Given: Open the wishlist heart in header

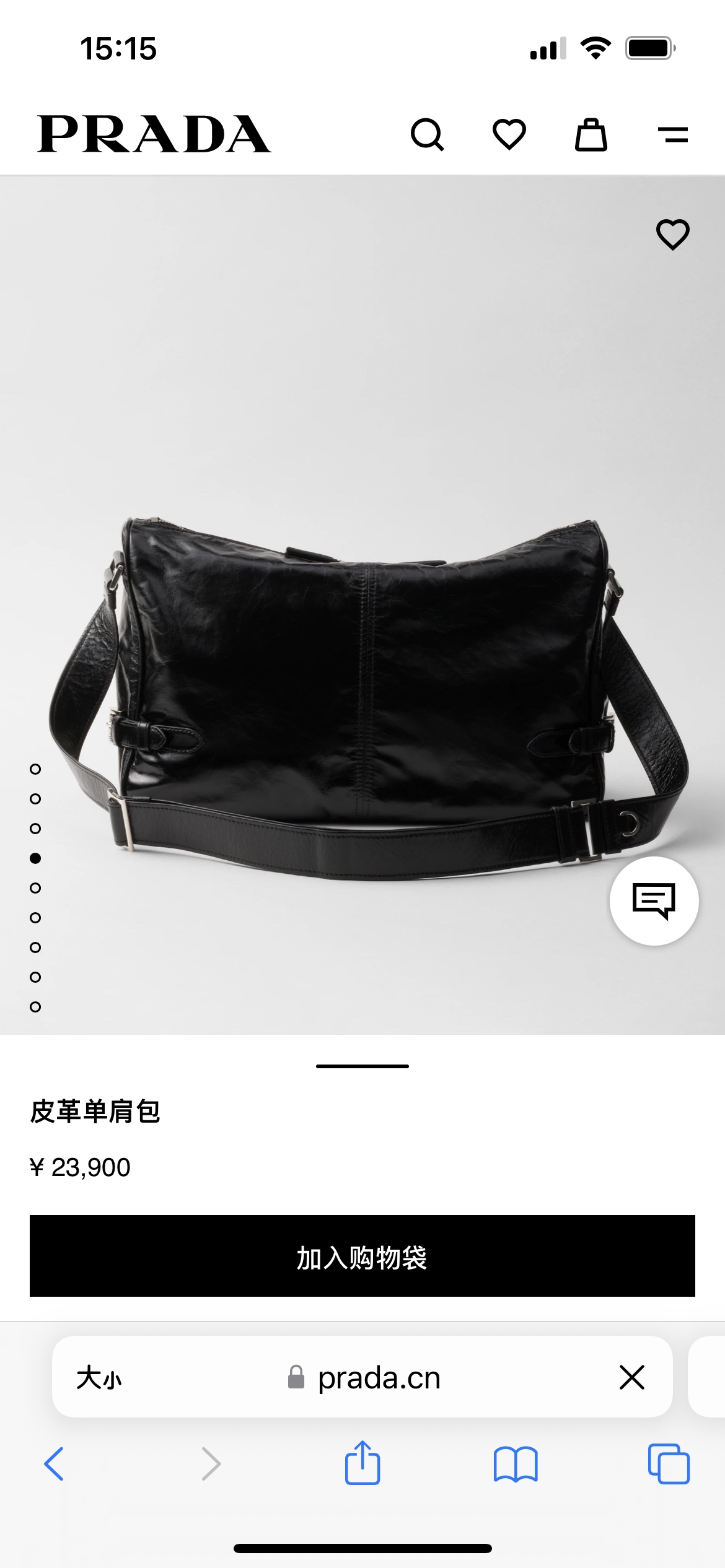Looking at the screenshot, I should point(509,134).
